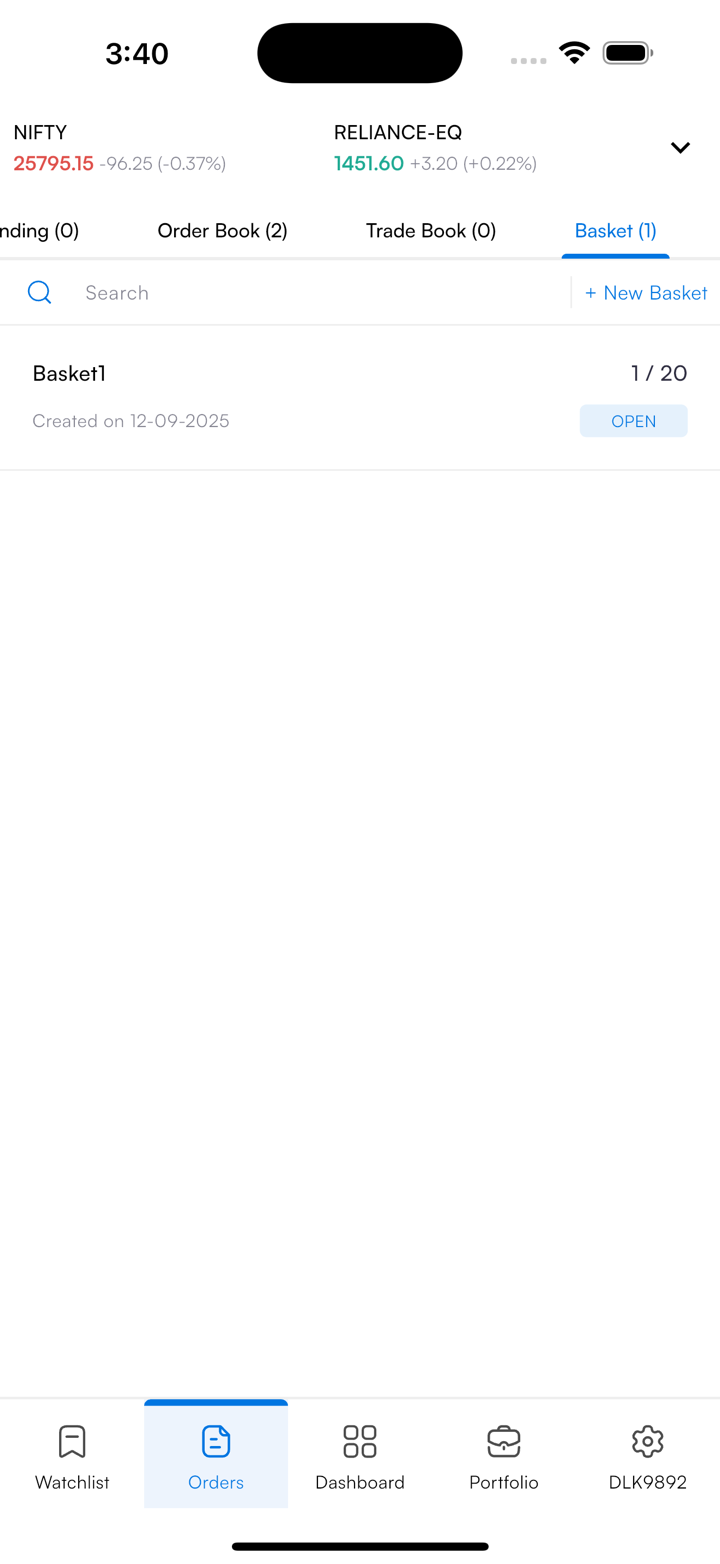Screen dimensions: 720x1564
Task: Expand Basket1 details
Action: [x=69, y=373]
